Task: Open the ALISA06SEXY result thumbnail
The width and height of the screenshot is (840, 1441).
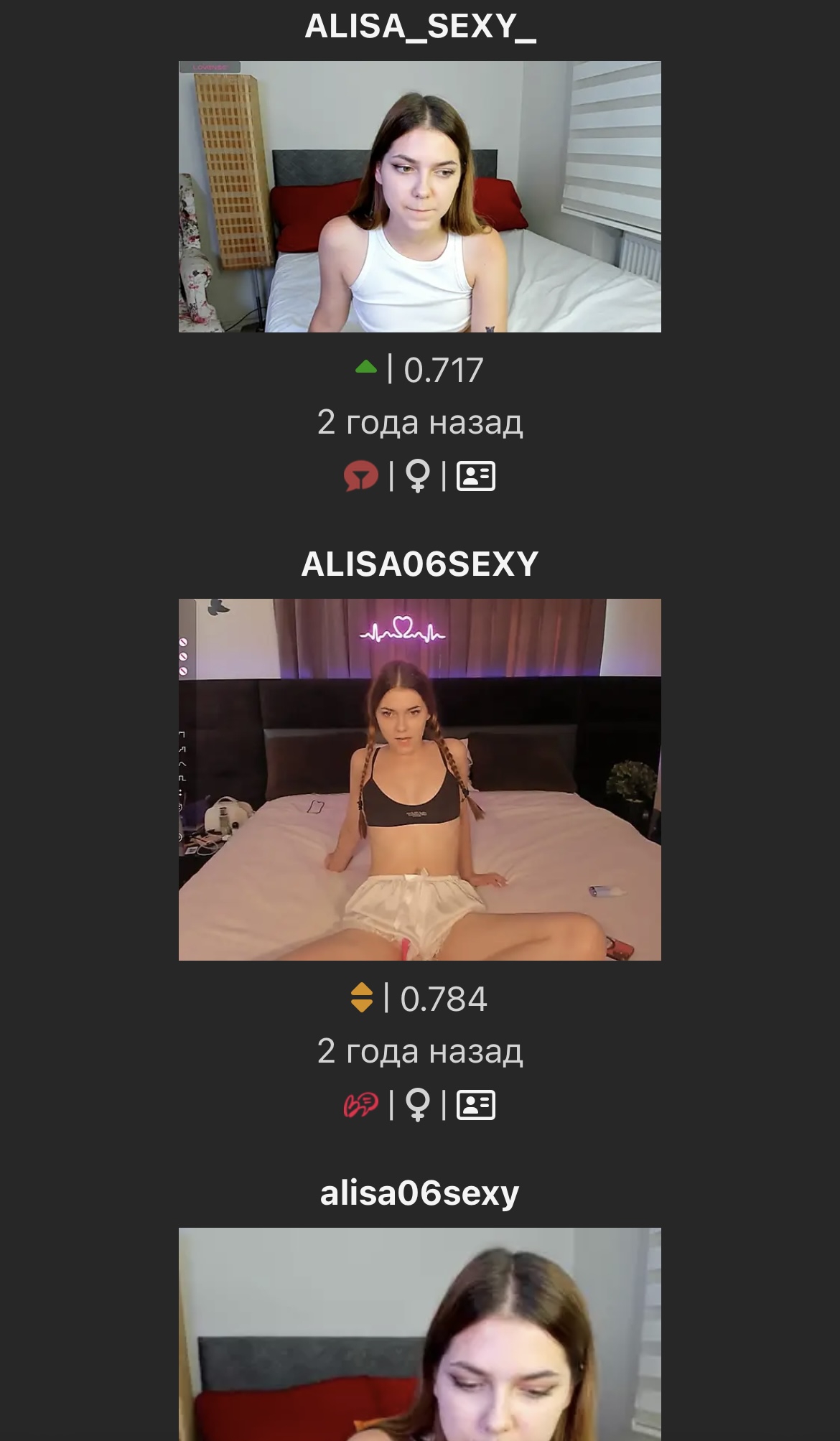Action: [x=419, y=779]
